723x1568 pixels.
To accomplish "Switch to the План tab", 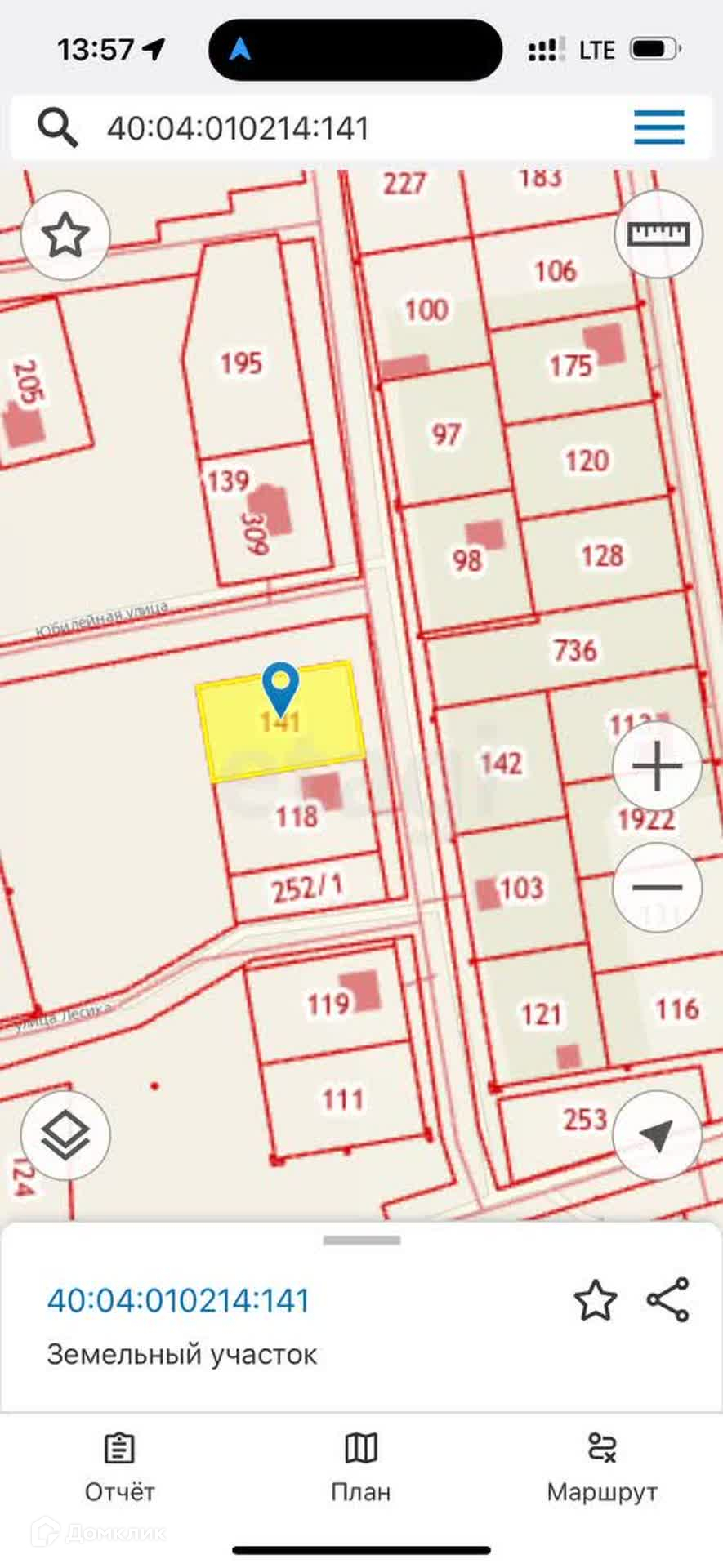I will 361,1467.
